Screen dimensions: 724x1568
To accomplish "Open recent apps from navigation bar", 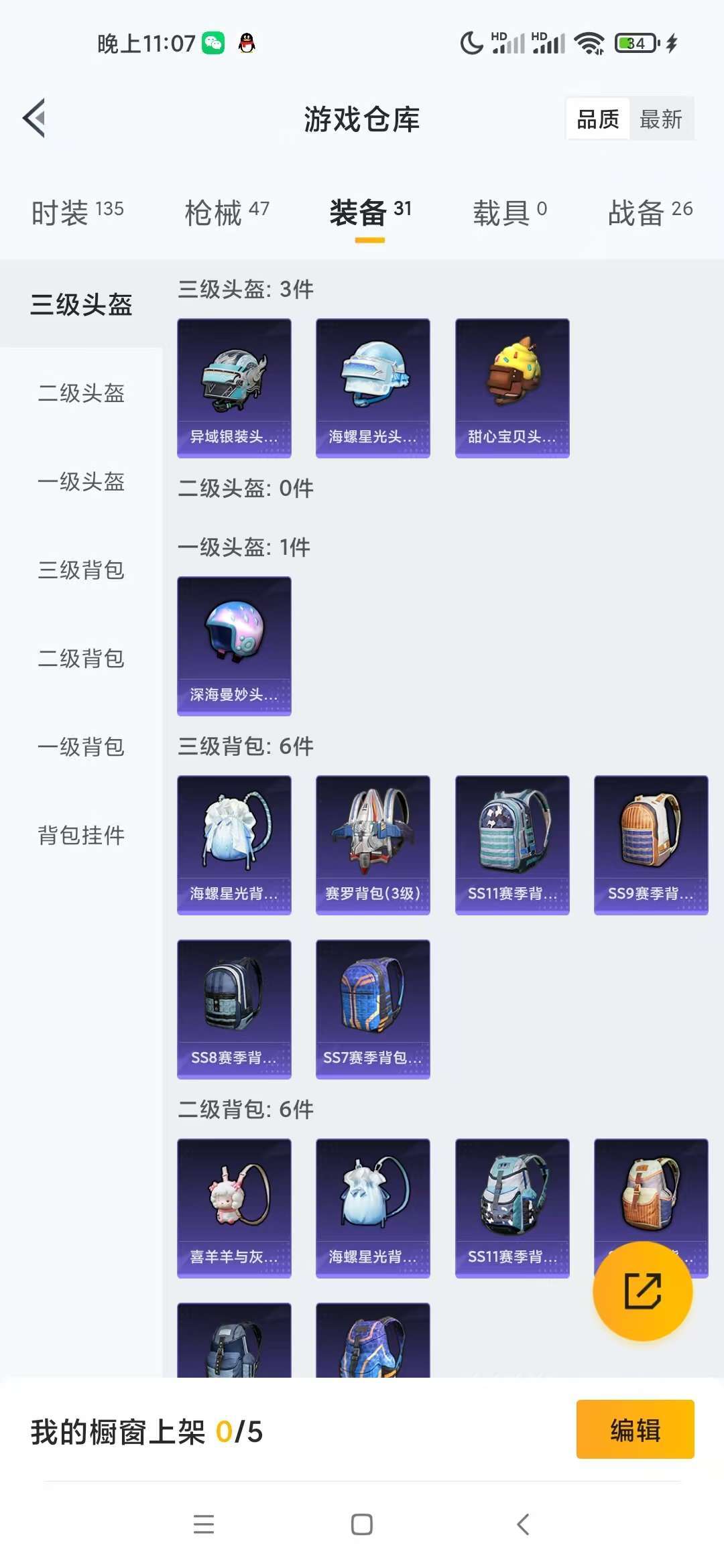I will (204, 1524).
